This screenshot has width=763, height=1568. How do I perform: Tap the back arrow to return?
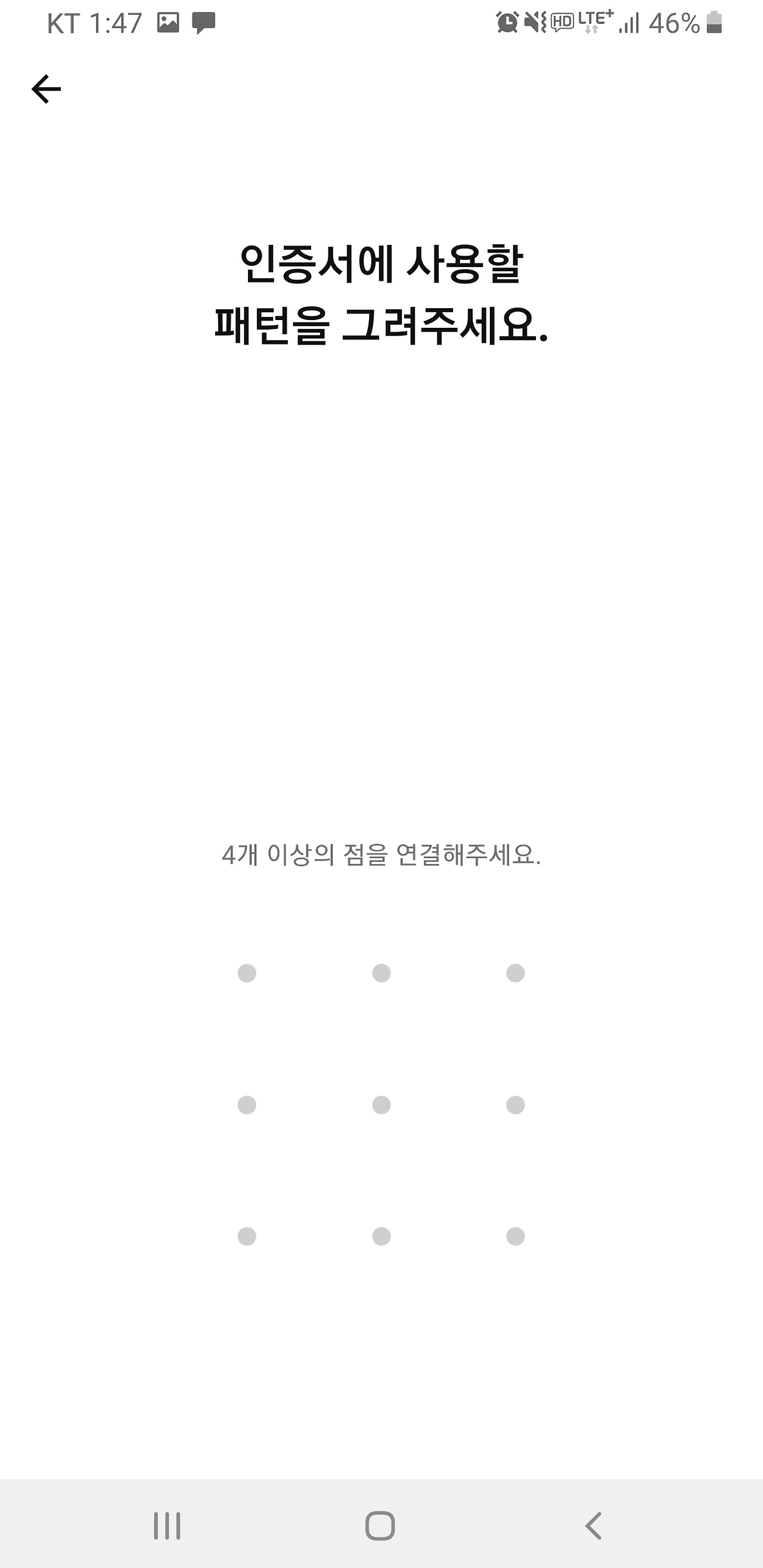46,88
